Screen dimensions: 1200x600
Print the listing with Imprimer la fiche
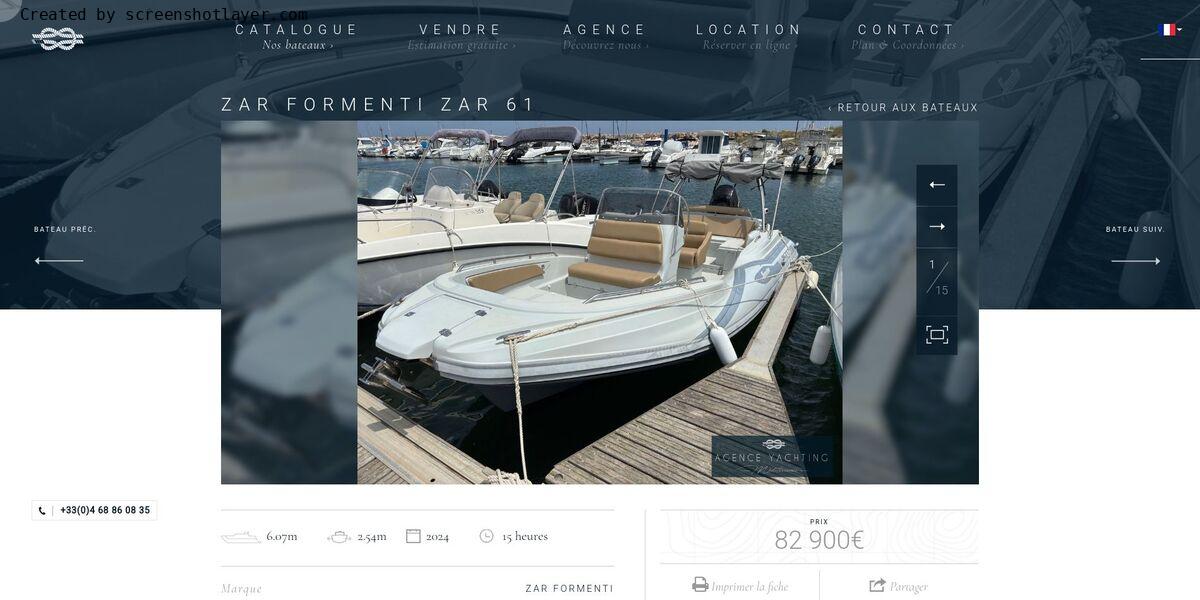pos(740,586)
